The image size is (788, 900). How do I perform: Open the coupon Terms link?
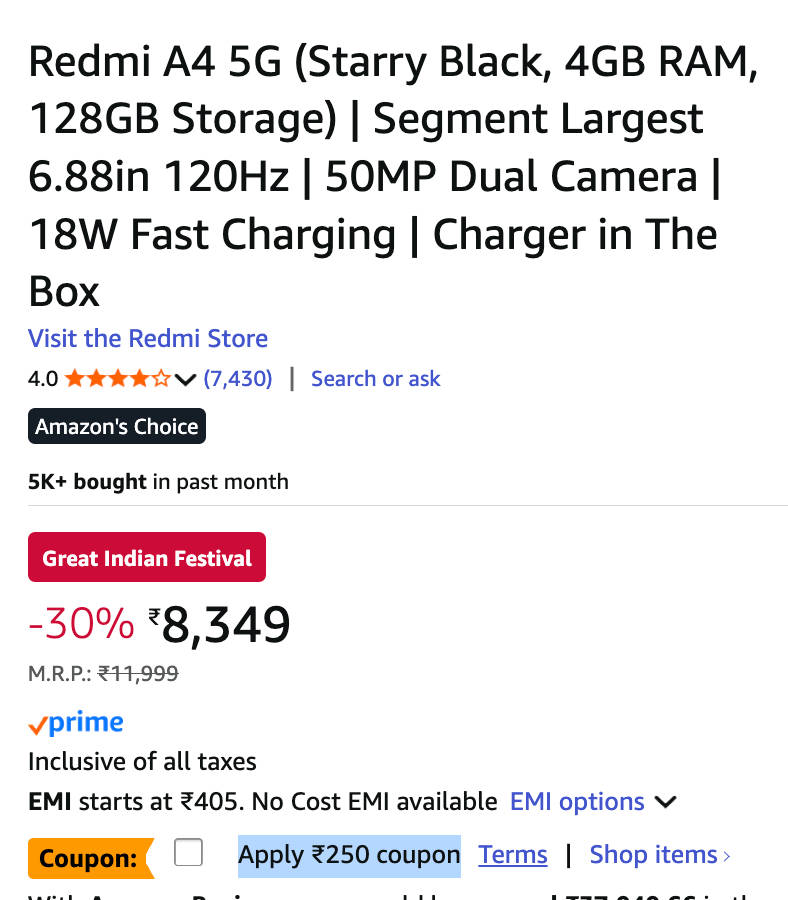point(512,855)
